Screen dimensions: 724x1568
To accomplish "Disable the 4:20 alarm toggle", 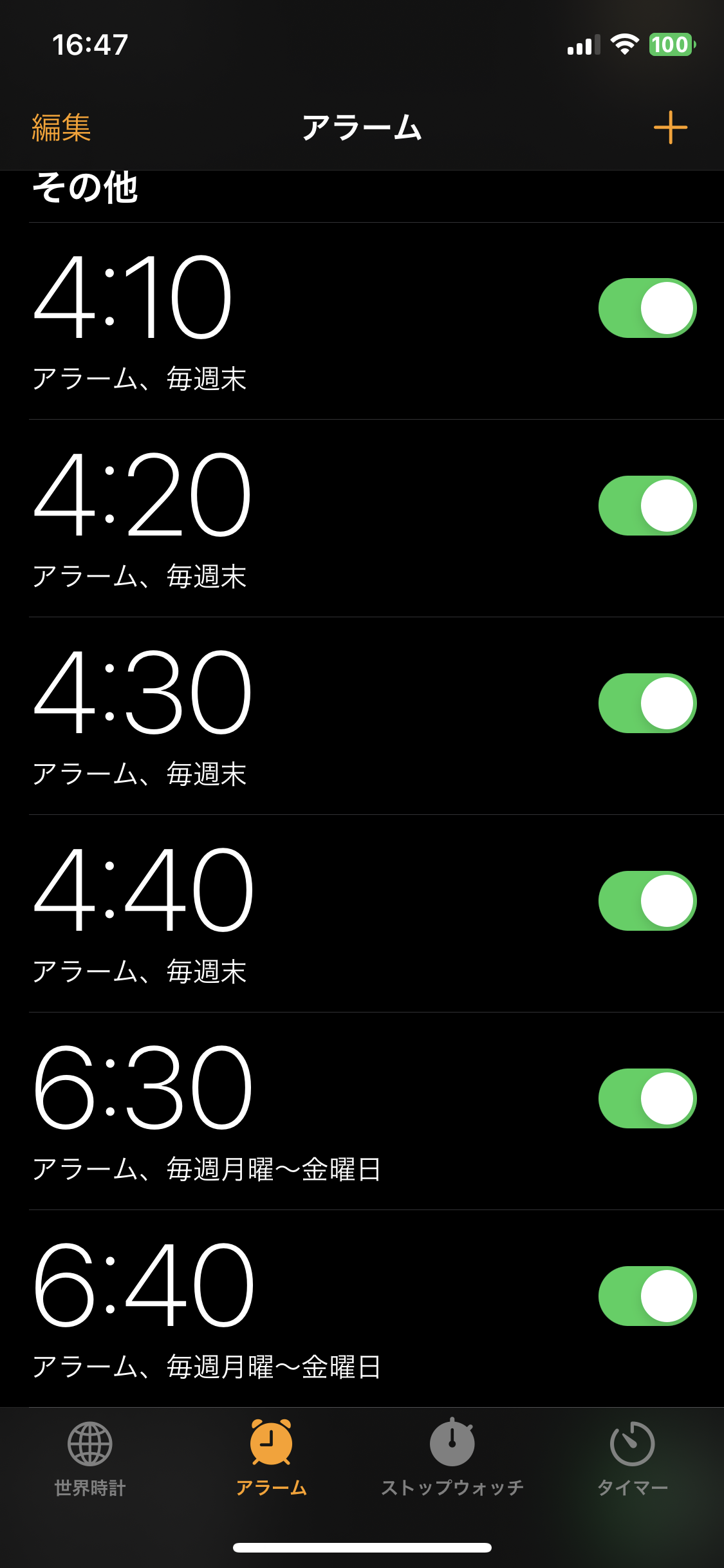I will pos(647,506).
